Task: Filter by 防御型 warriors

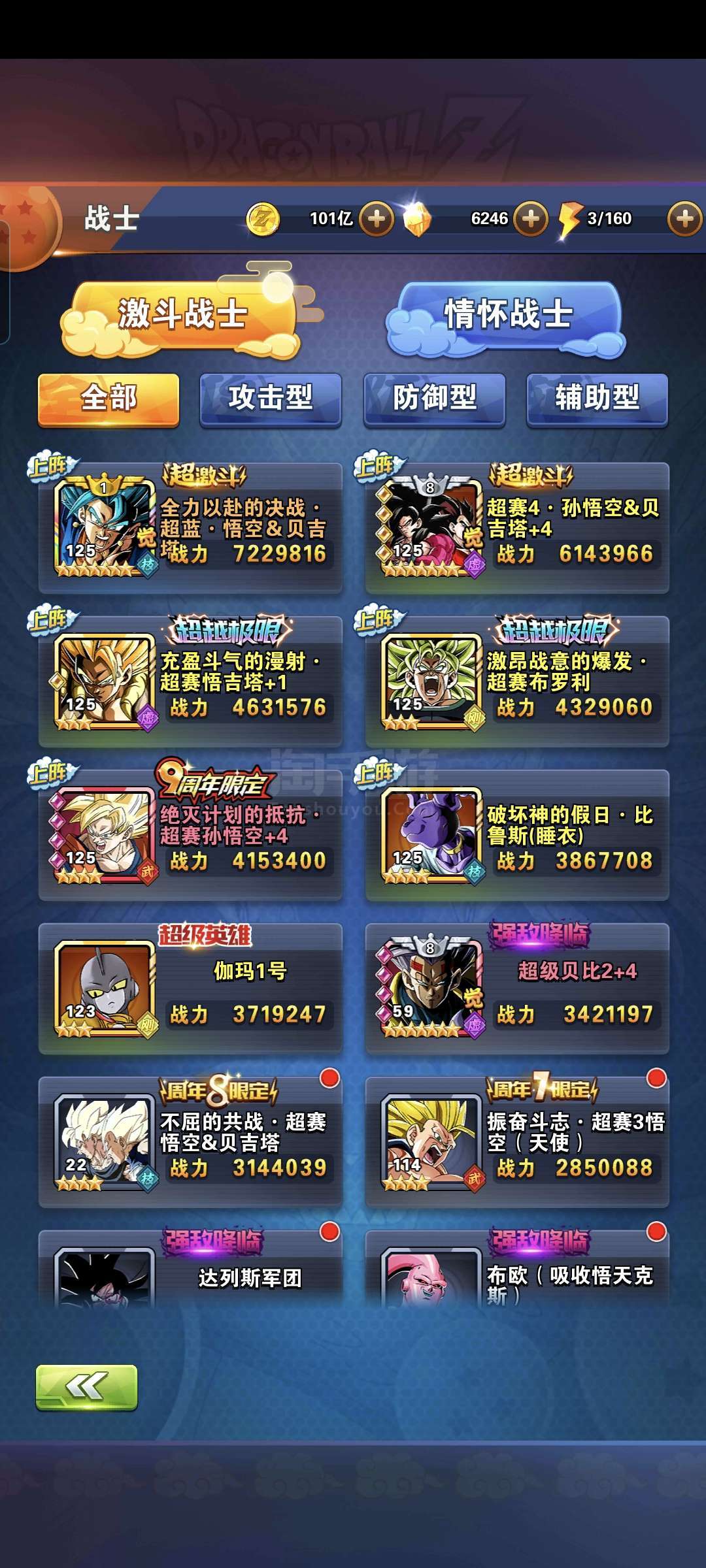Action: point(434,399)
